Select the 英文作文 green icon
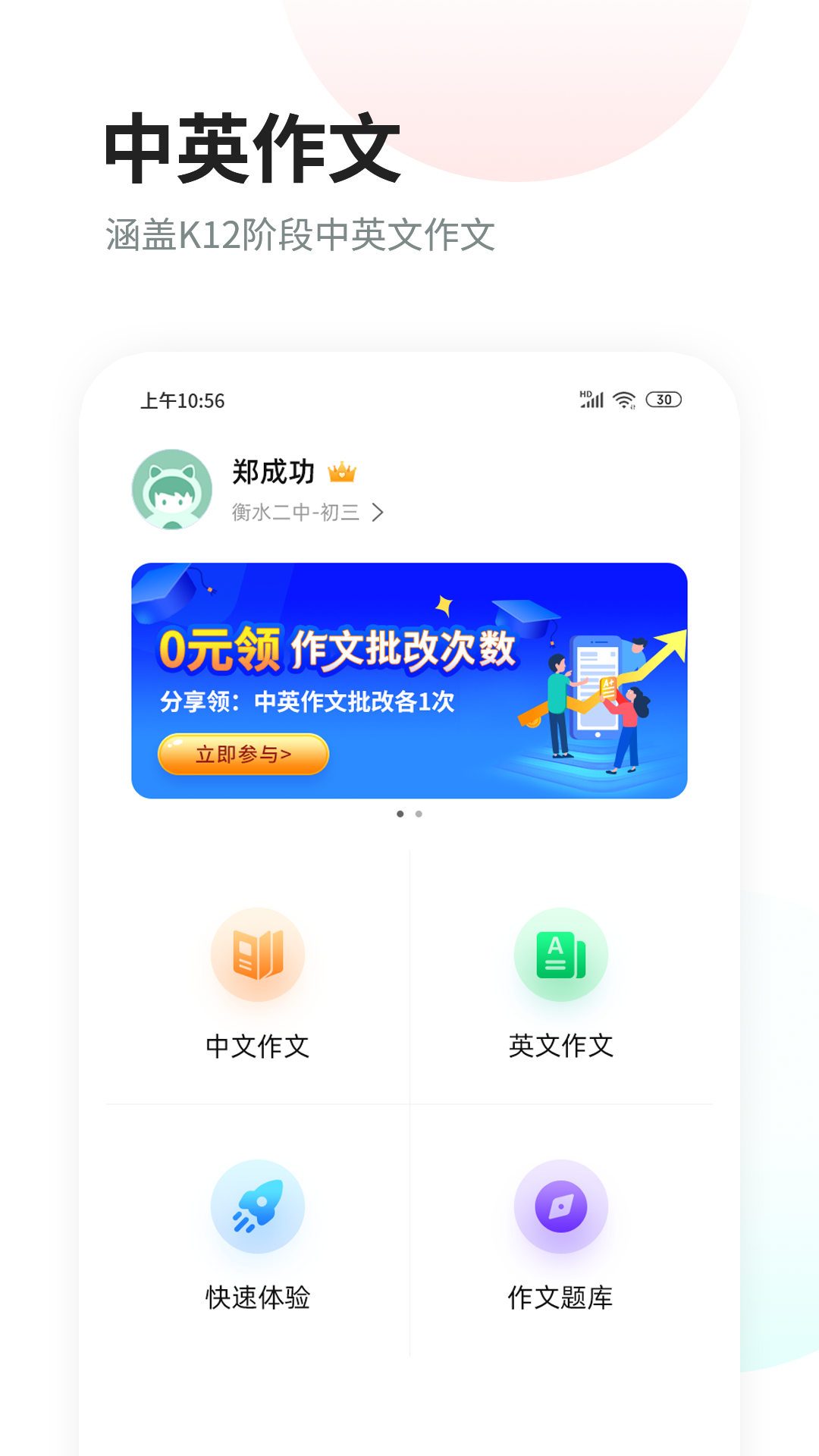This screenshot has width=819, height=1456. coord(560,954)
